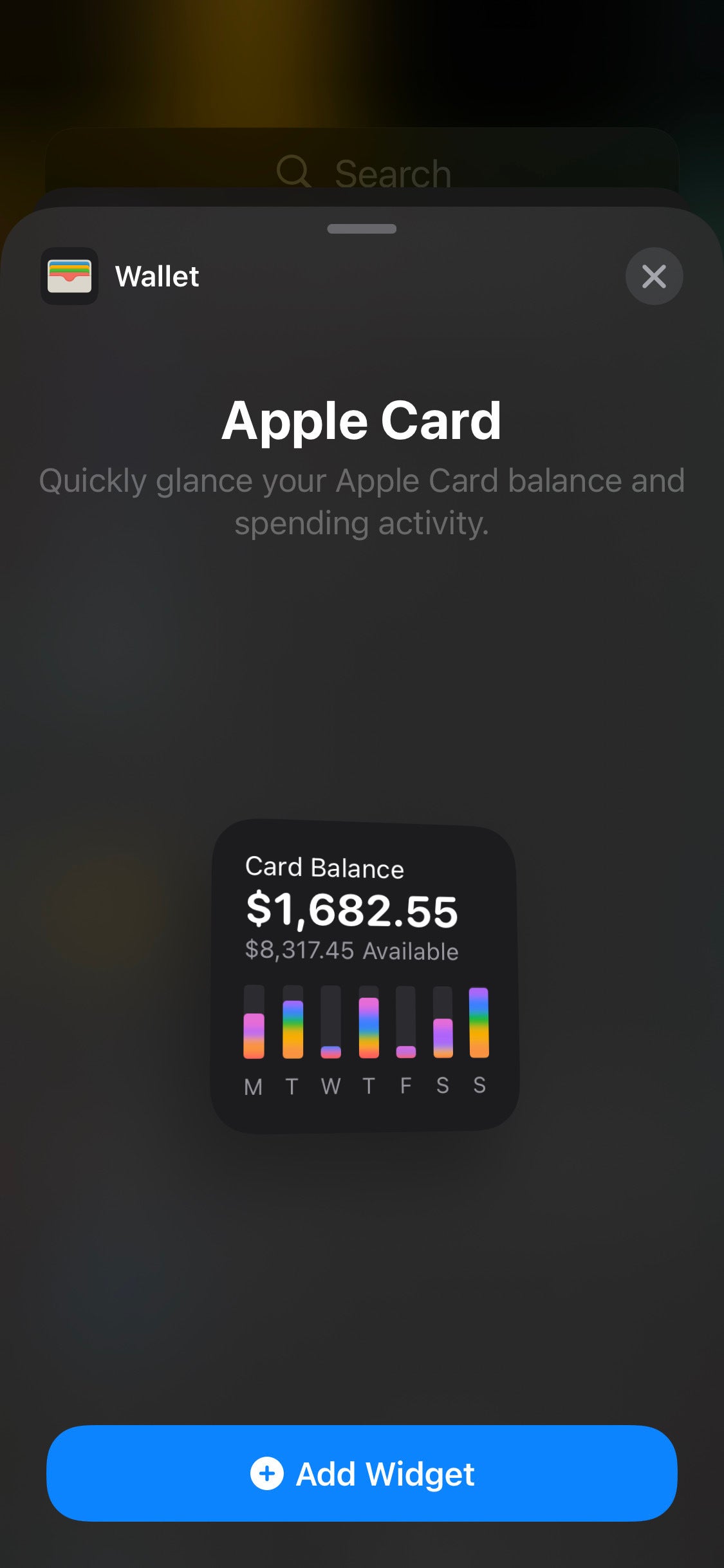Screen dimensions: 724x1568
Task: Select the Apple Card balance widget preview
Action: [x=364, y=976]
